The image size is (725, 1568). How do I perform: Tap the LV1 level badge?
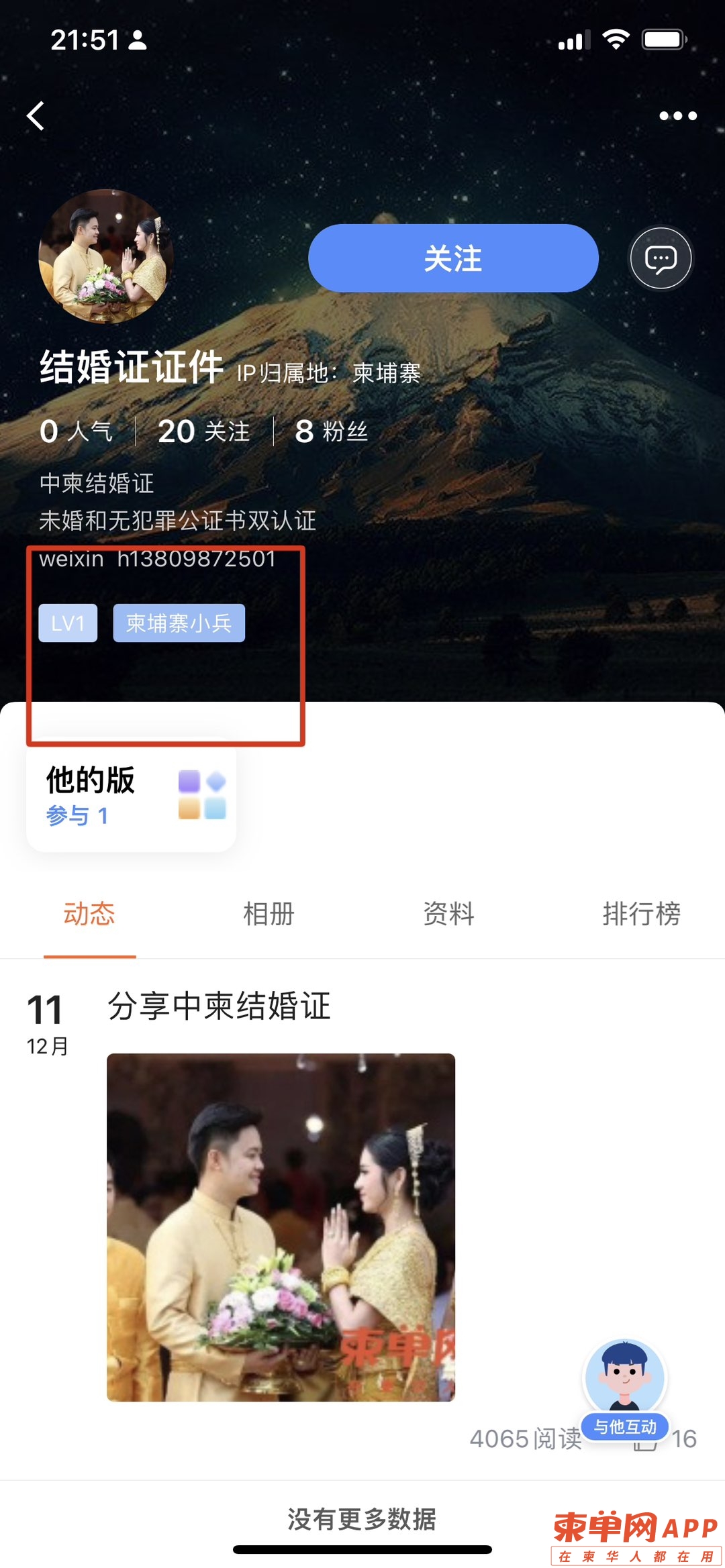68,623
